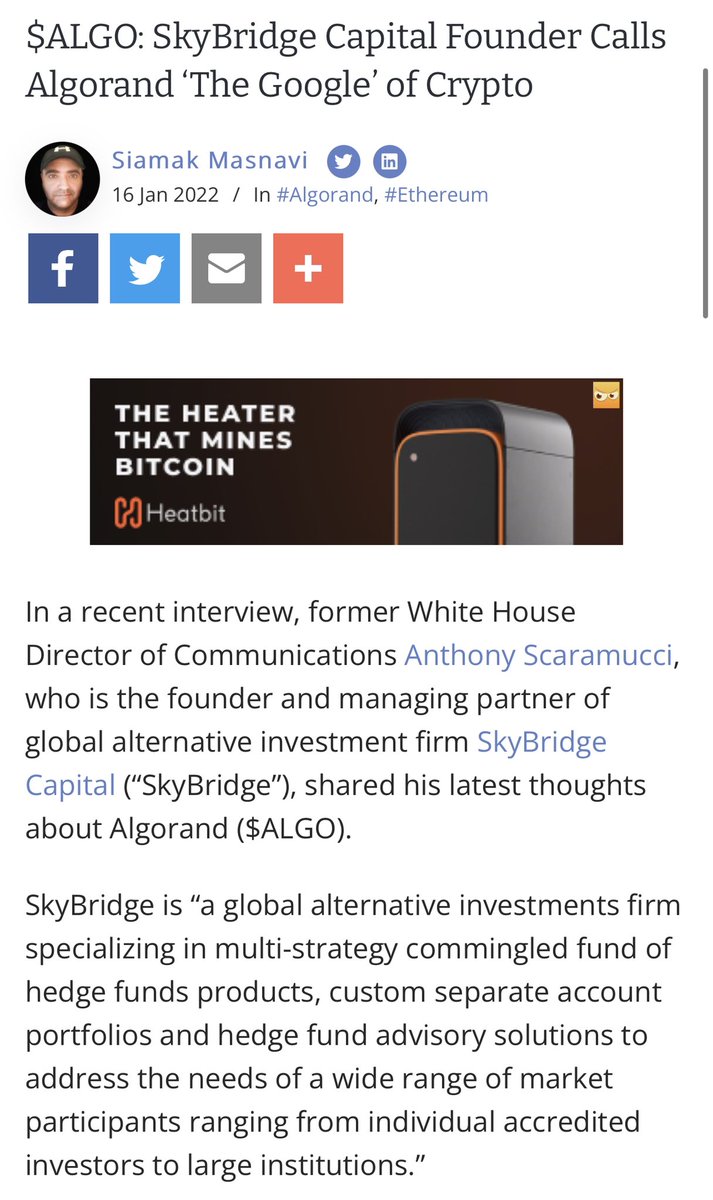Open author Siamak Masnavi's profile link

[x=210, y=160]
